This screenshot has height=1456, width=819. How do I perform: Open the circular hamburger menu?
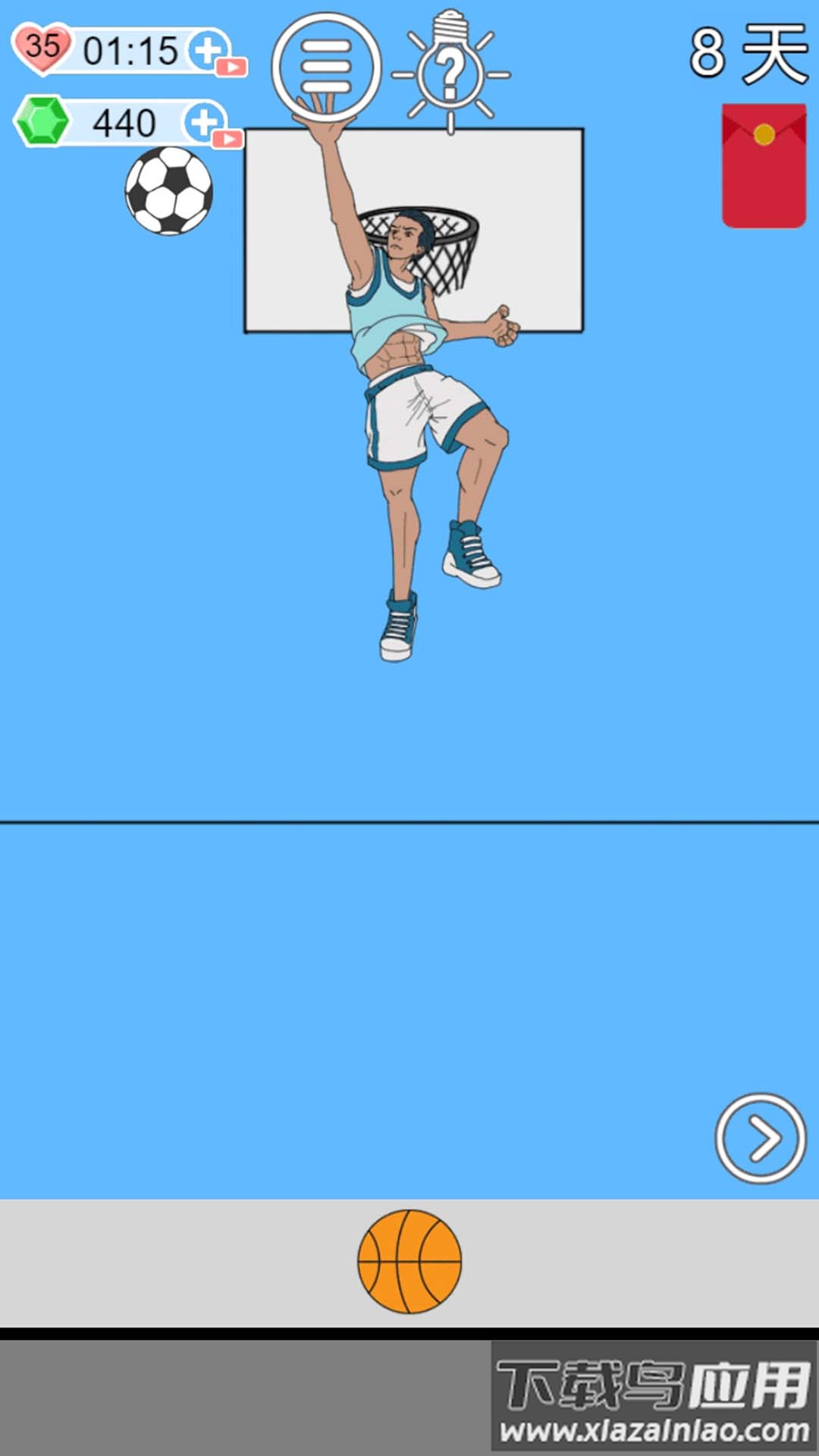[x=326, y=67]
